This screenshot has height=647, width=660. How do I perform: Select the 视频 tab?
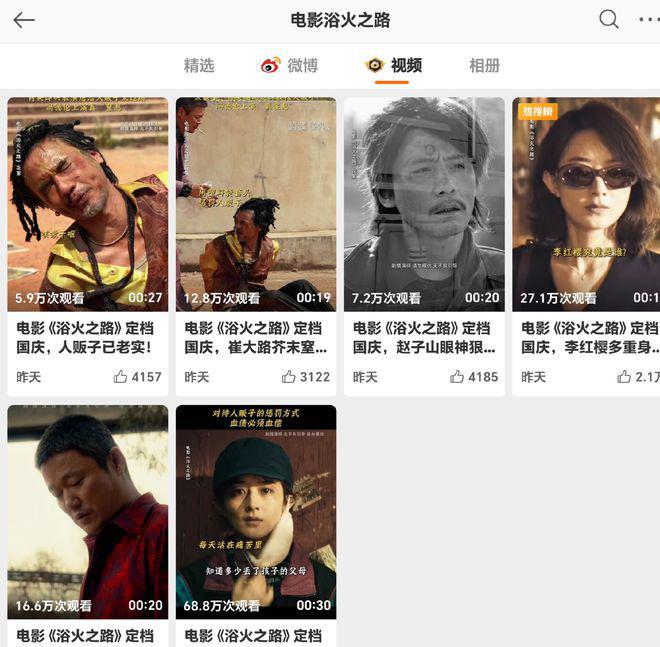394,65
